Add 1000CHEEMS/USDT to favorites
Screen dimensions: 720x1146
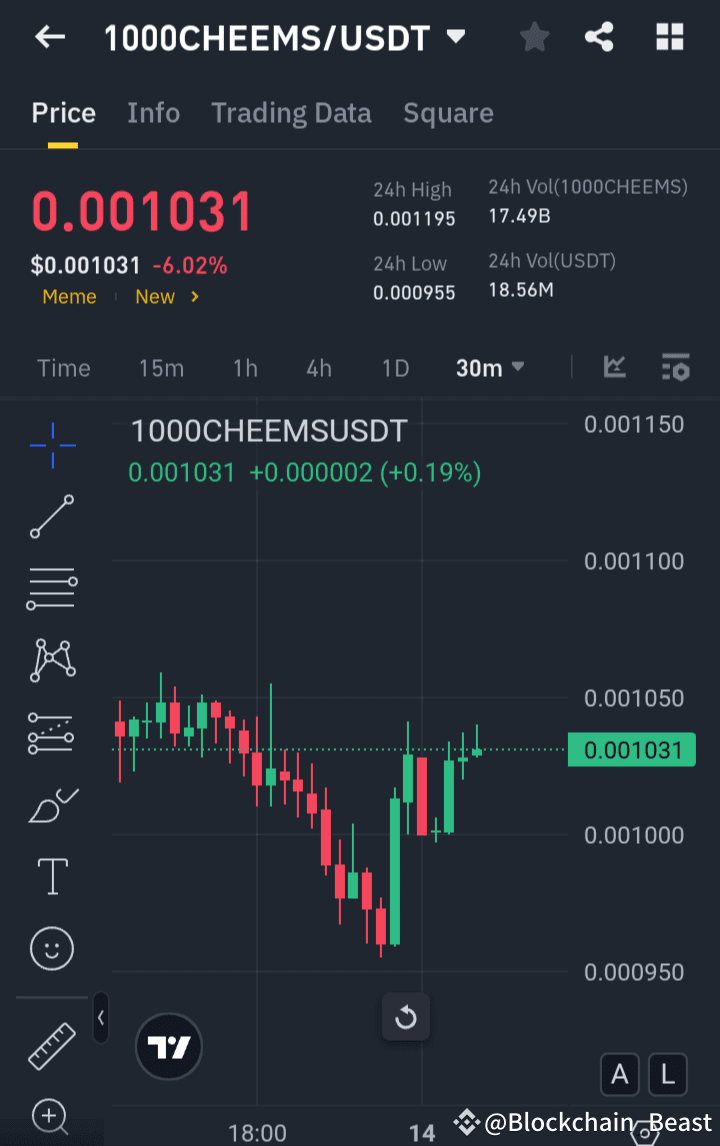(x=534, y=36)
